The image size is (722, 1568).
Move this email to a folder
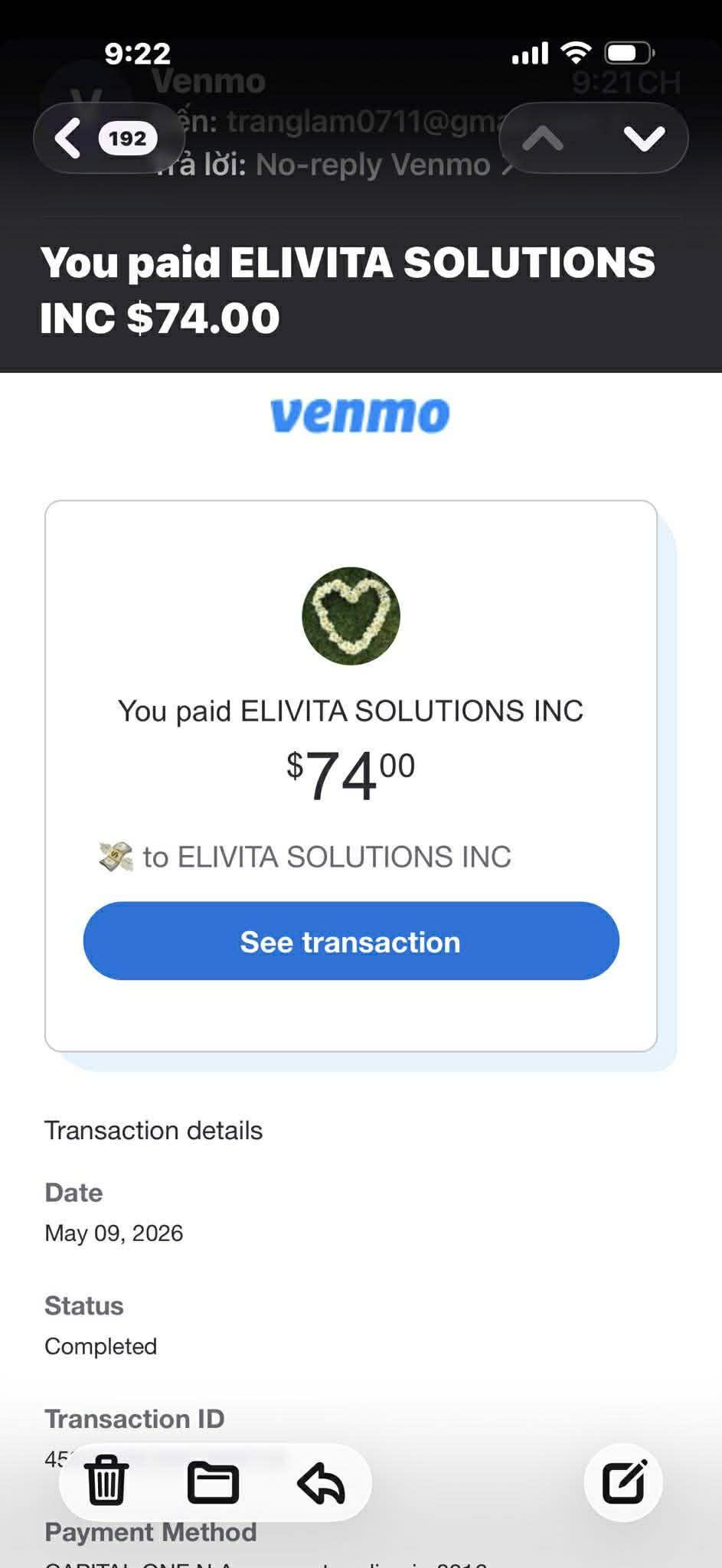pyautogui.click(x=213, y=1482)
